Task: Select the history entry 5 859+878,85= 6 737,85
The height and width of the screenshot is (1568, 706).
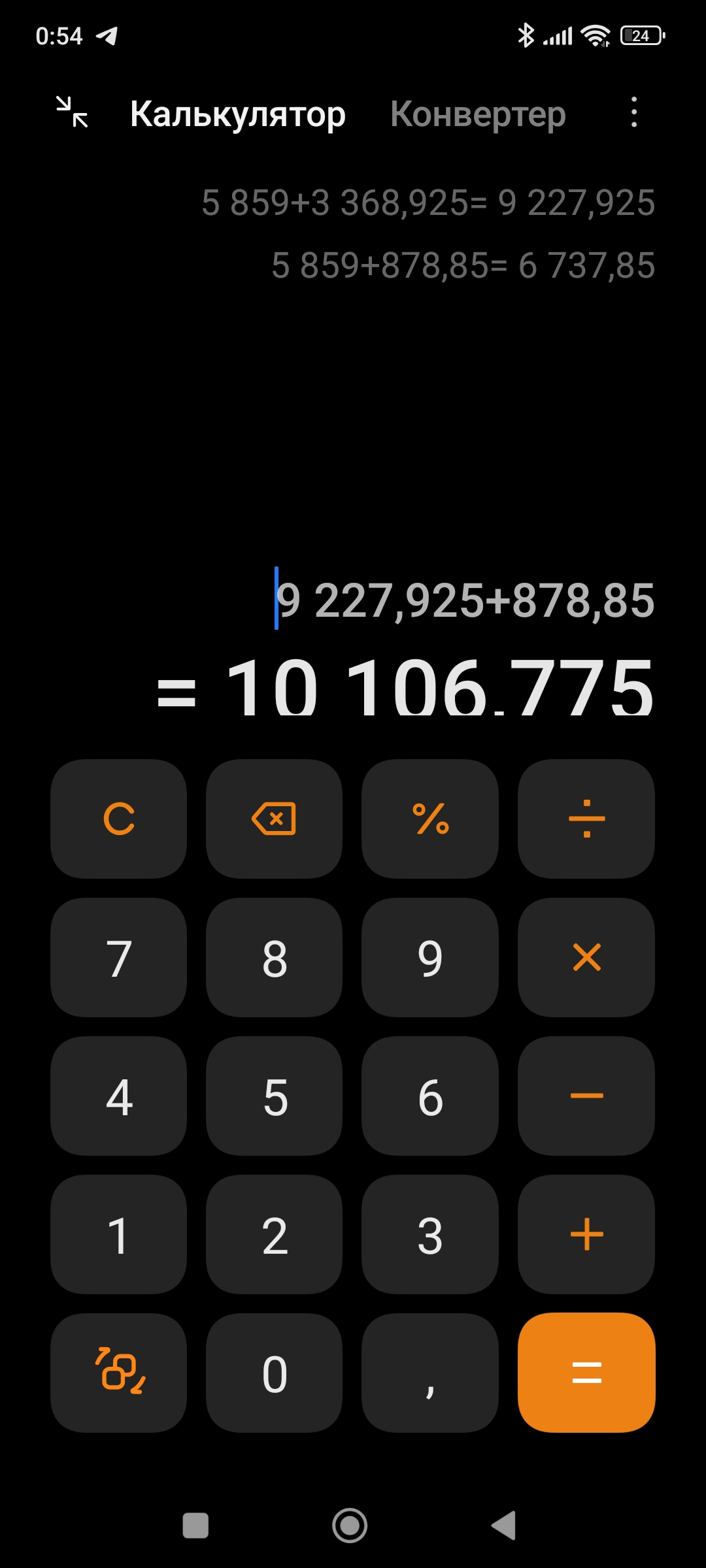Action: [x=463, y=265]
